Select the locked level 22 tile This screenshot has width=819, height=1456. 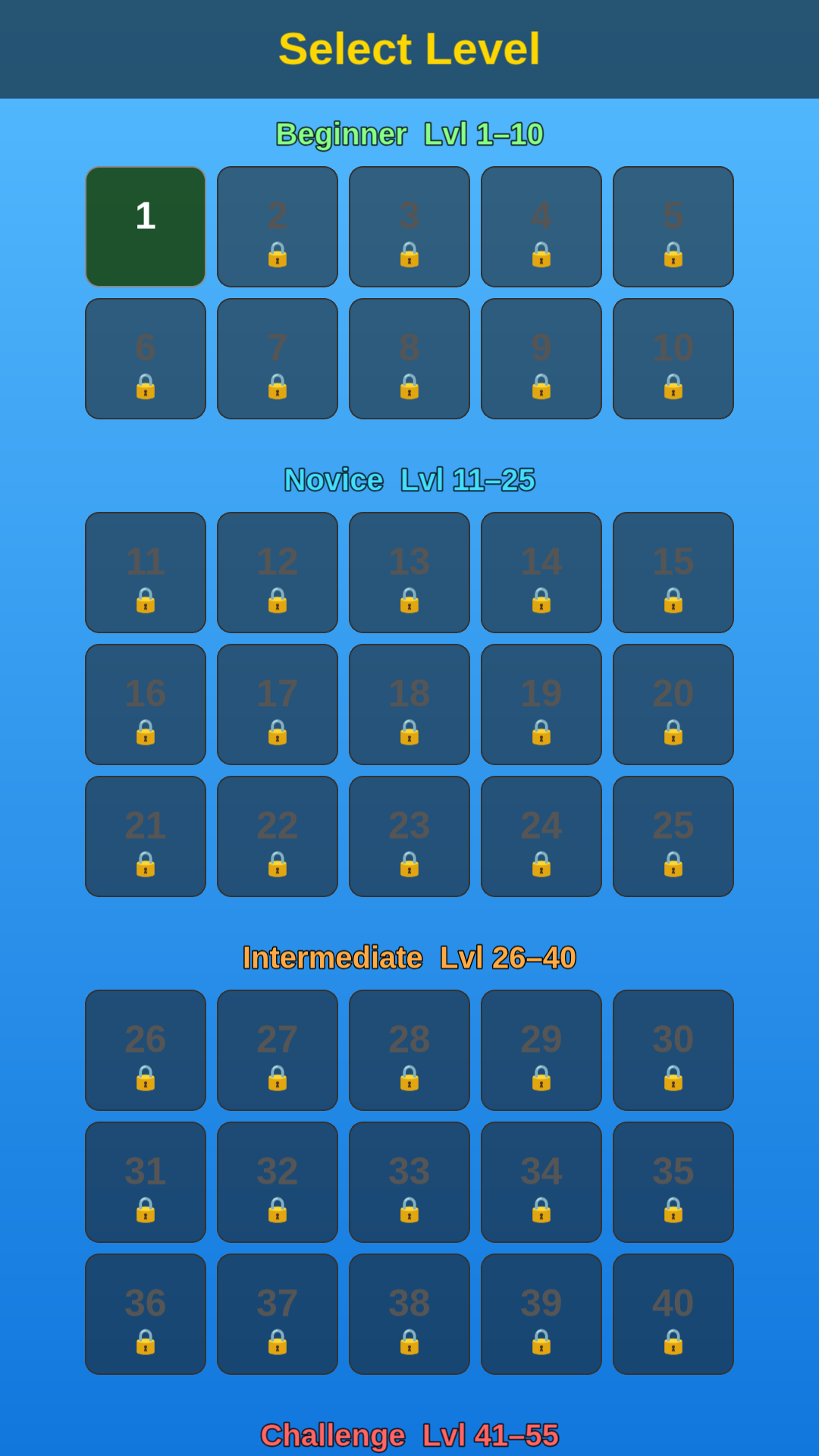pos(277,836)
